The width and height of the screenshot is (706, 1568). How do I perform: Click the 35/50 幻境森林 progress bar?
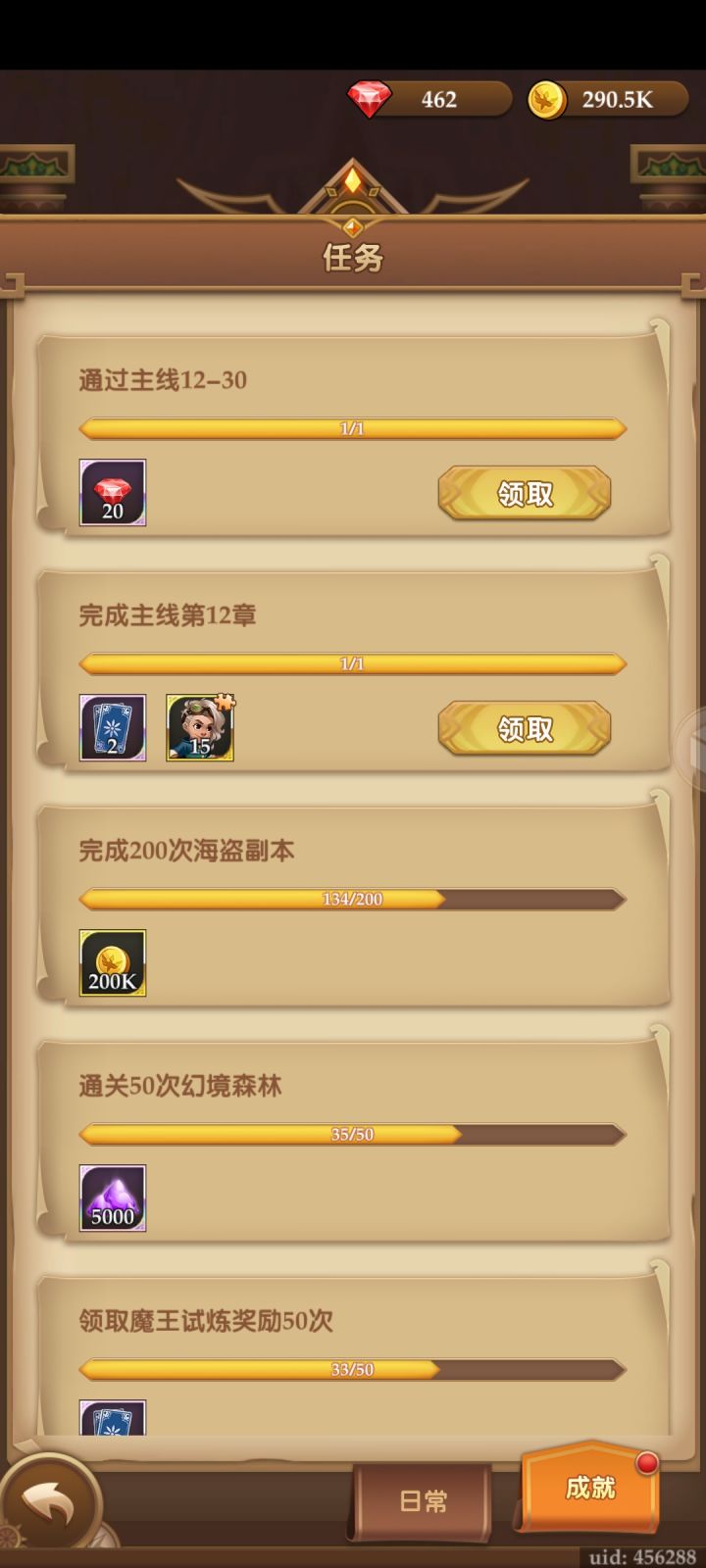[x=353, y=1134]
